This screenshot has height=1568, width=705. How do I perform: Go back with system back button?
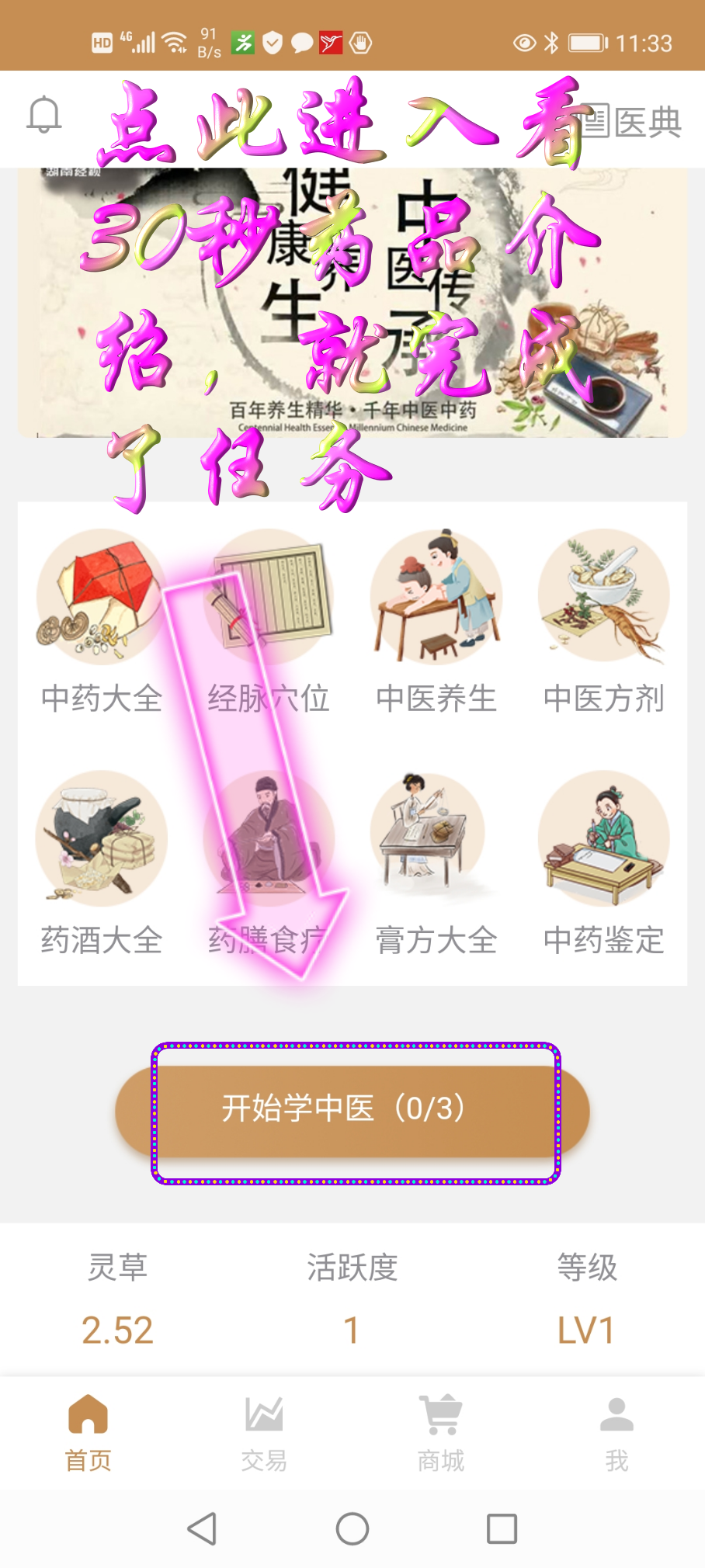point(202,1529)
